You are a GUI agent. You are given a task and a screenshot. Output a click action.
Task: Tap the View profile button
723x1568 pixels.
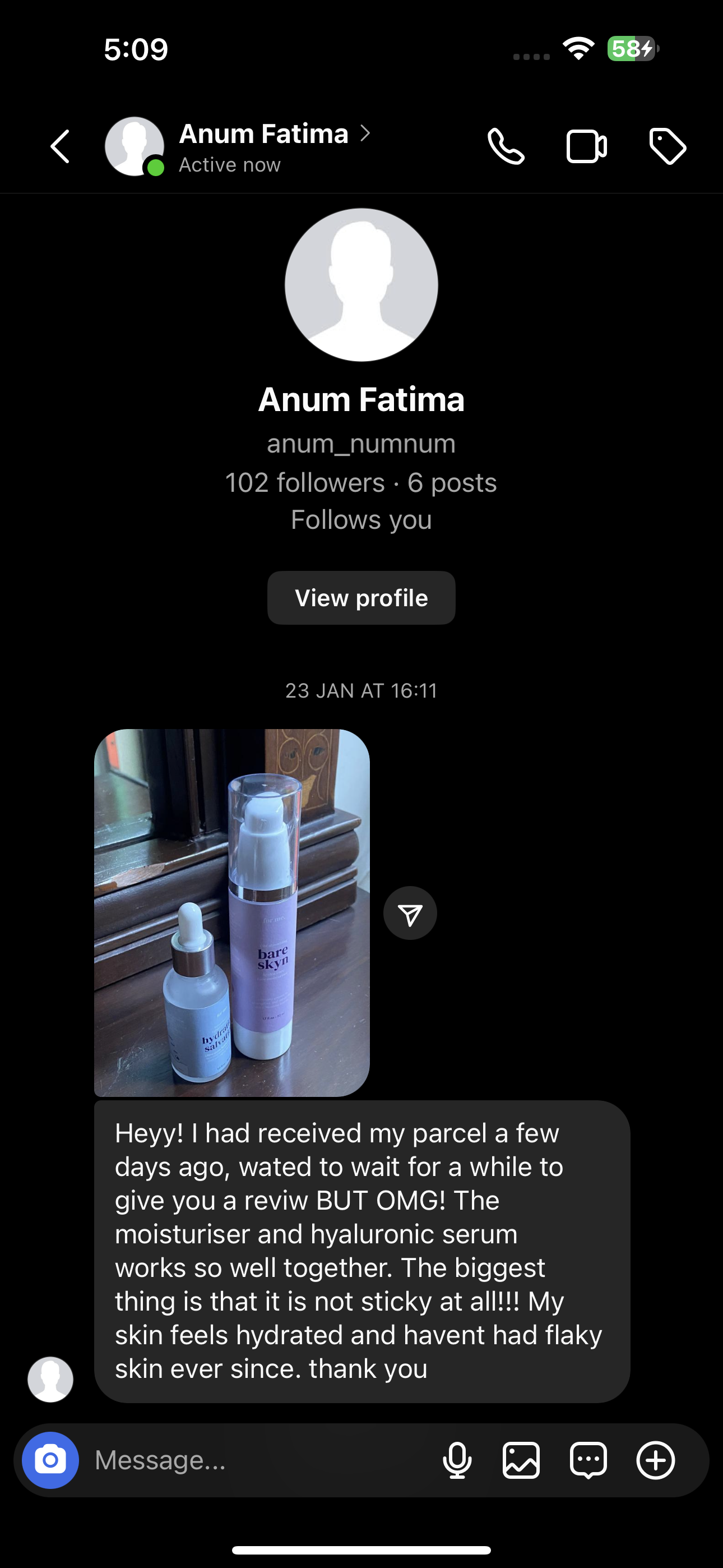pos(361,598)
